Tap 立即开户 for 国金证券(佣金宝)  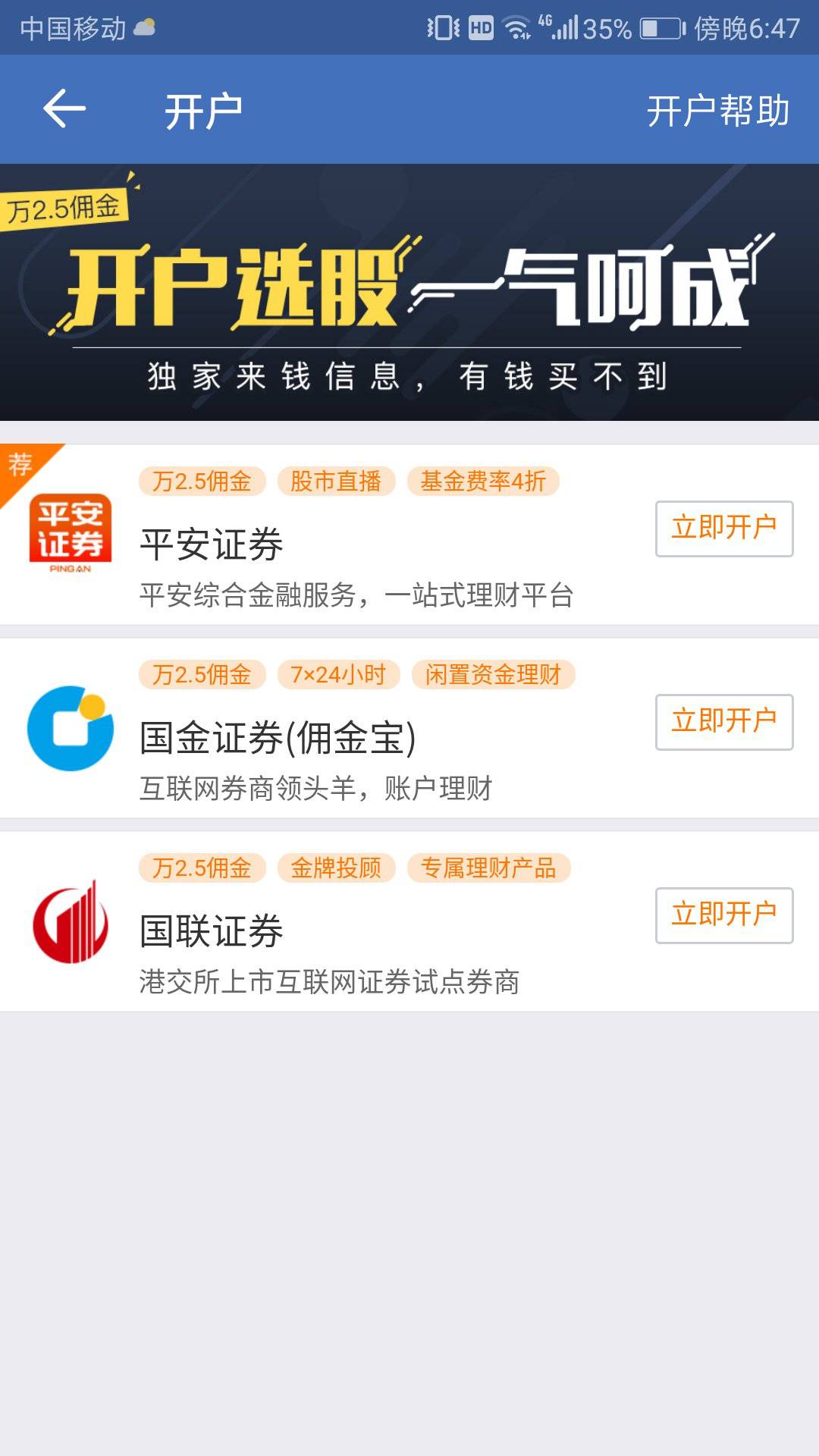[724, 722]
